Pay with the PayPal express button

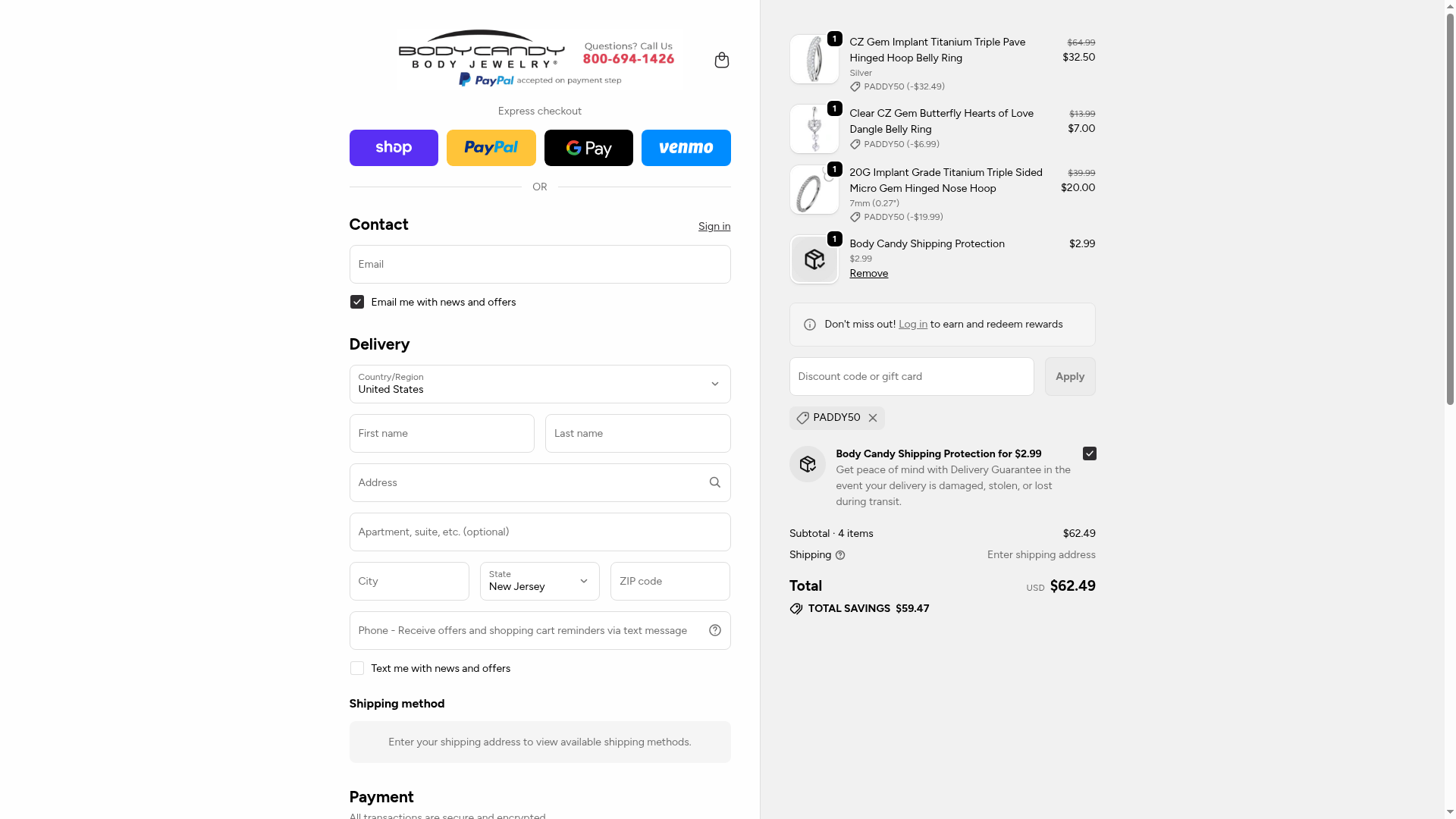coord(491,148)
